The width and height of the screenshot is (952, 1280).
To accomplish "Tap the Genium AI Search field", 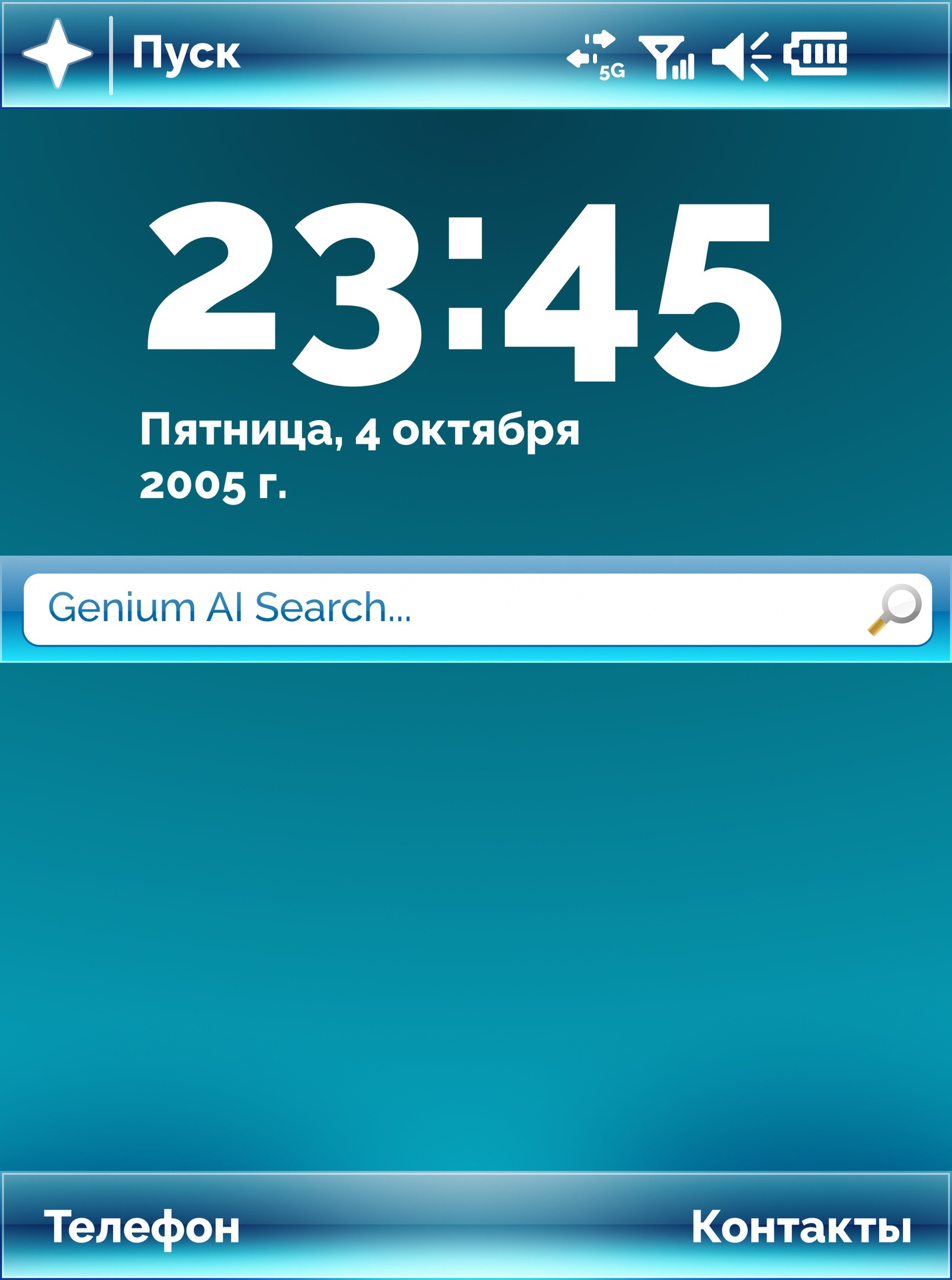I will 438,609.
